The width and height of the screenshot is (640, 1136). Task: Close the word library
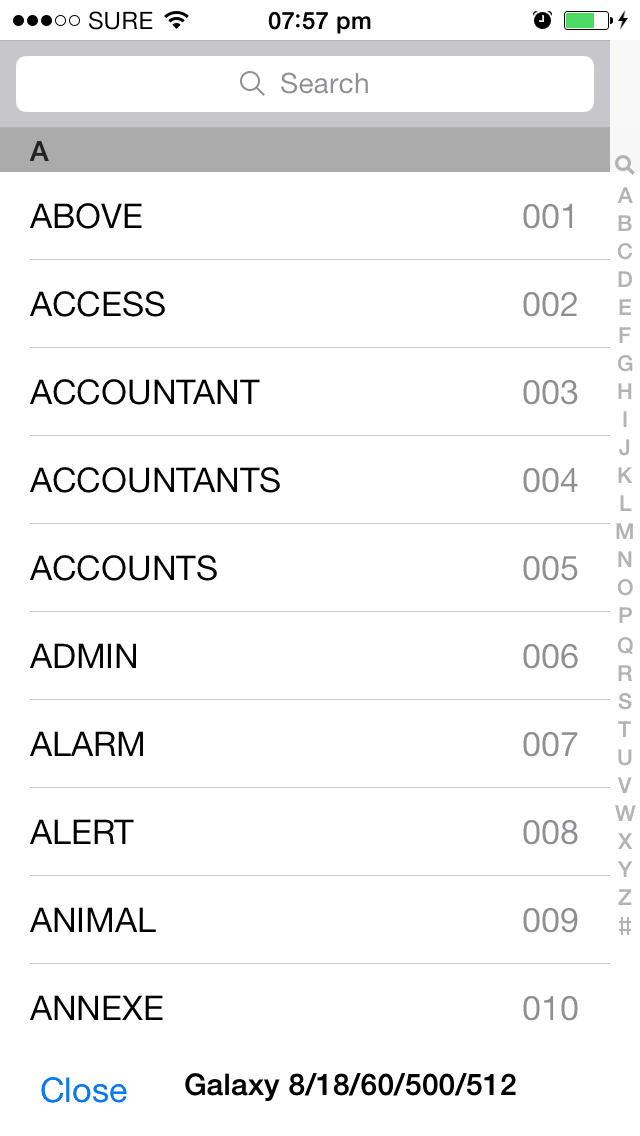point(83,1090)
